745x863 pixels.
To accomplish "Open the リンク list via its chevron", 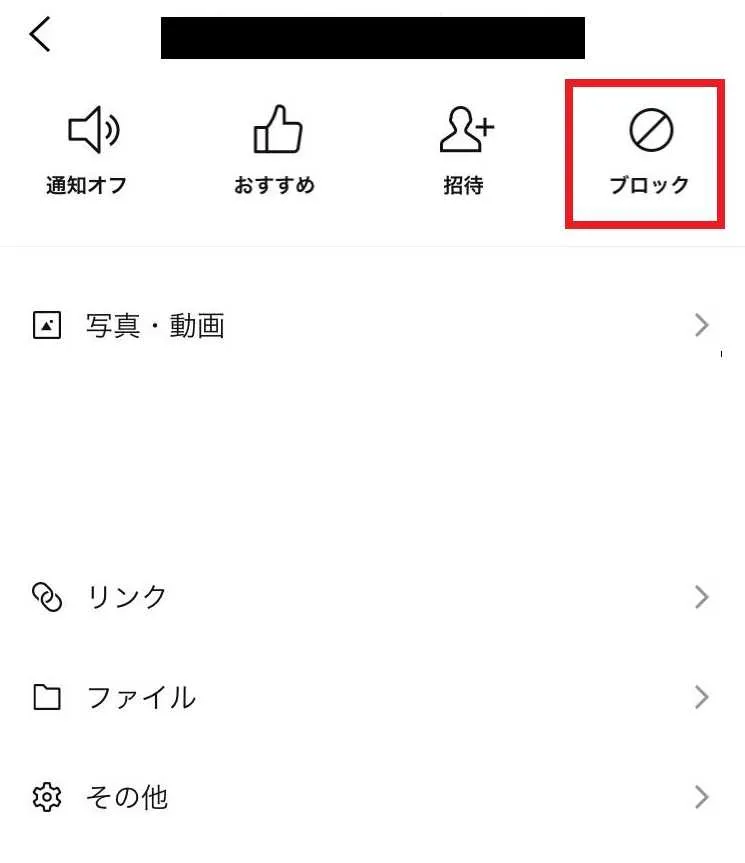I will (701, 597).
